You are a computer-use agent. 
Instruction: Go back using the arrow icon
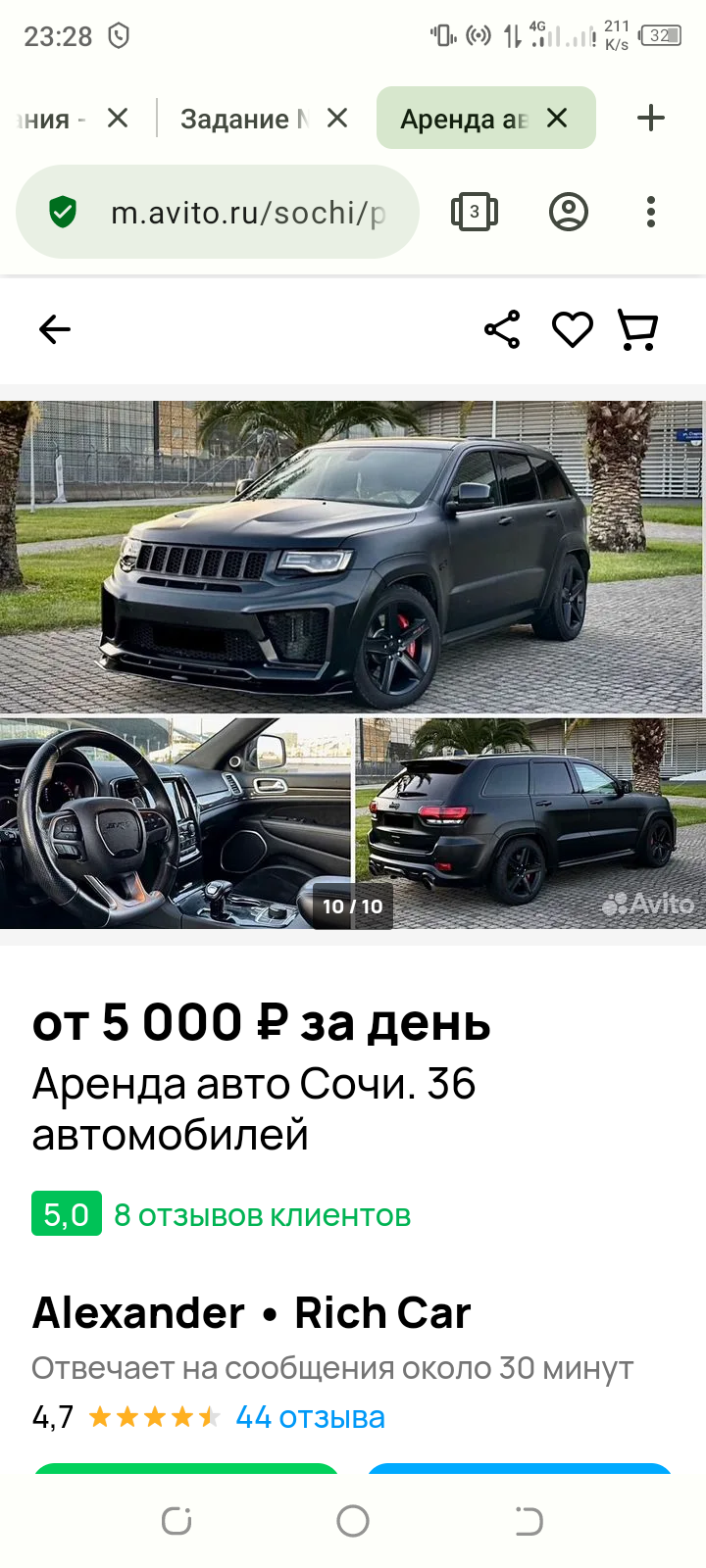tap(55, 329)
